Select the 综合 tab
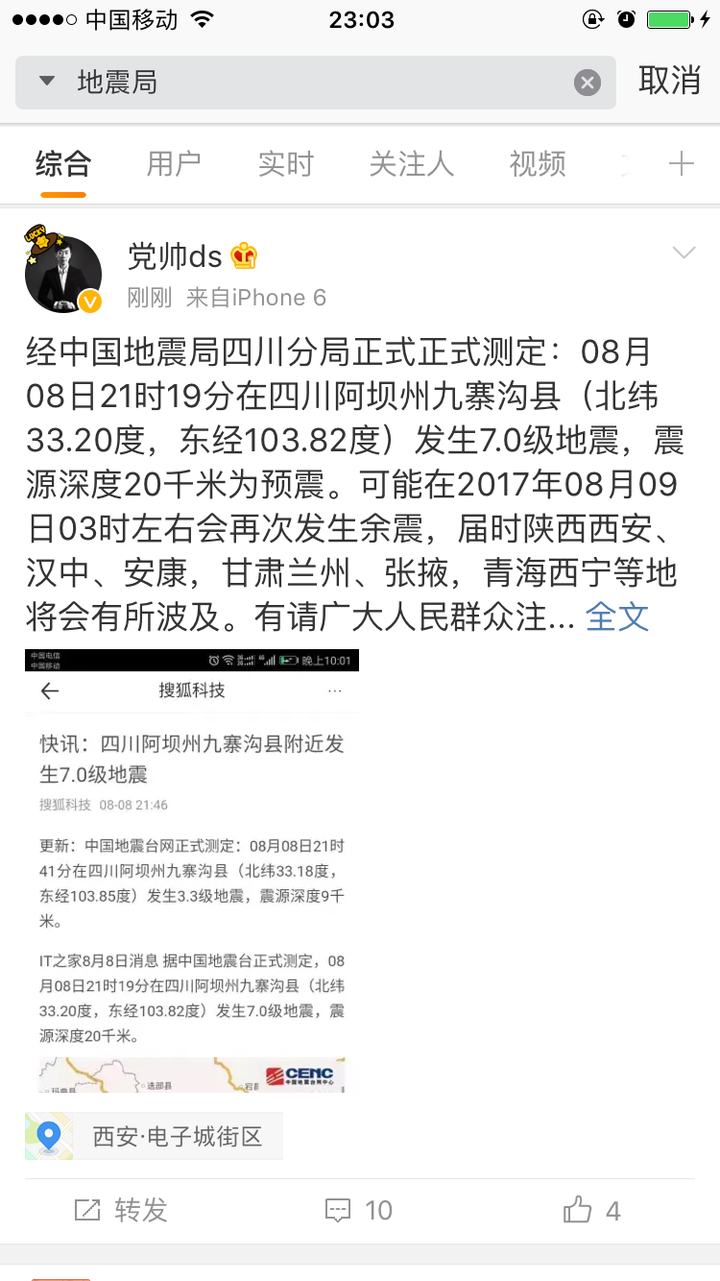Screen dimensions: 720x1281 pyautogui.click(x=62, y=164)
